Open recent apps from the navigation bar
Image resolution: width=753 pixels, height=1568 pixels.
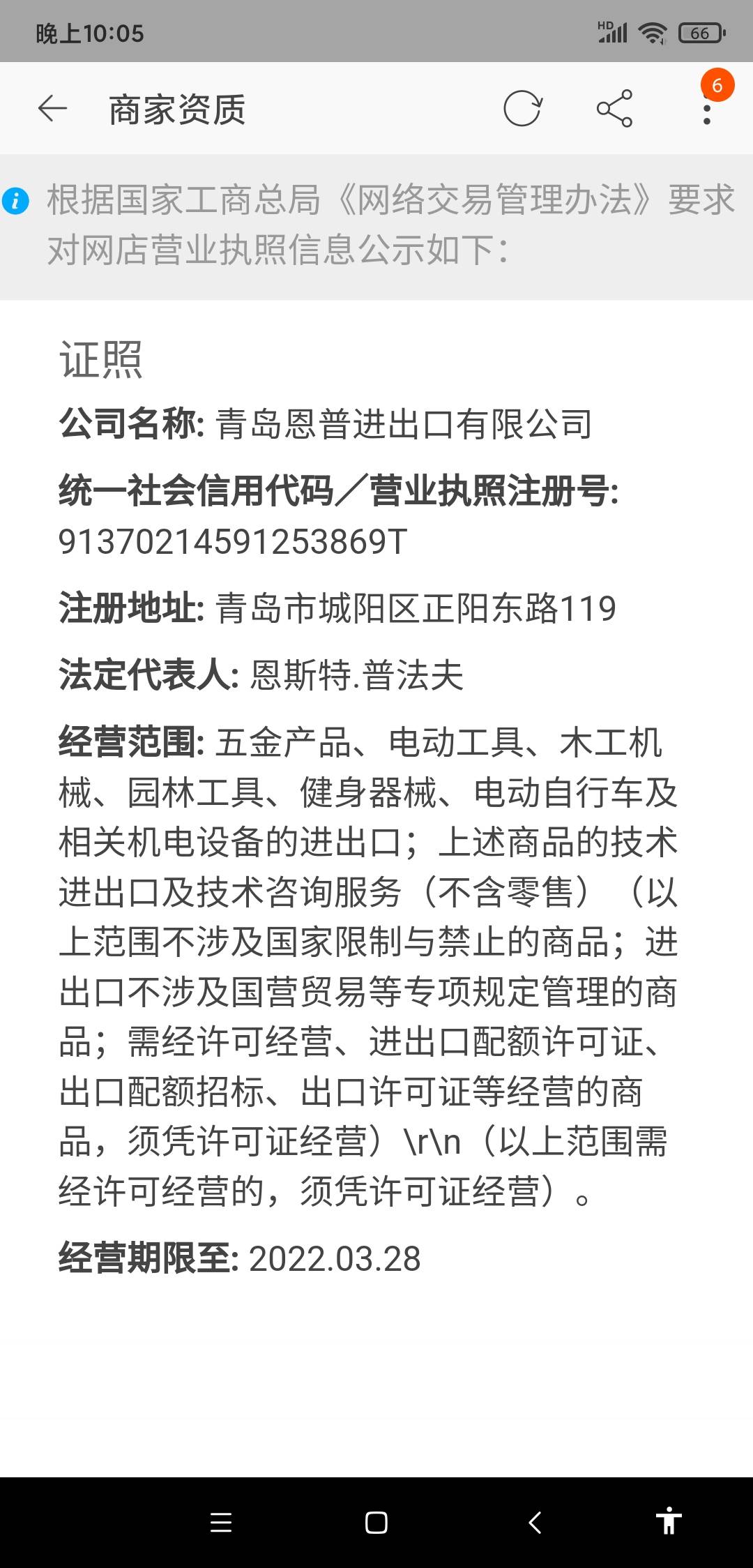click(x=221, y=1522)
